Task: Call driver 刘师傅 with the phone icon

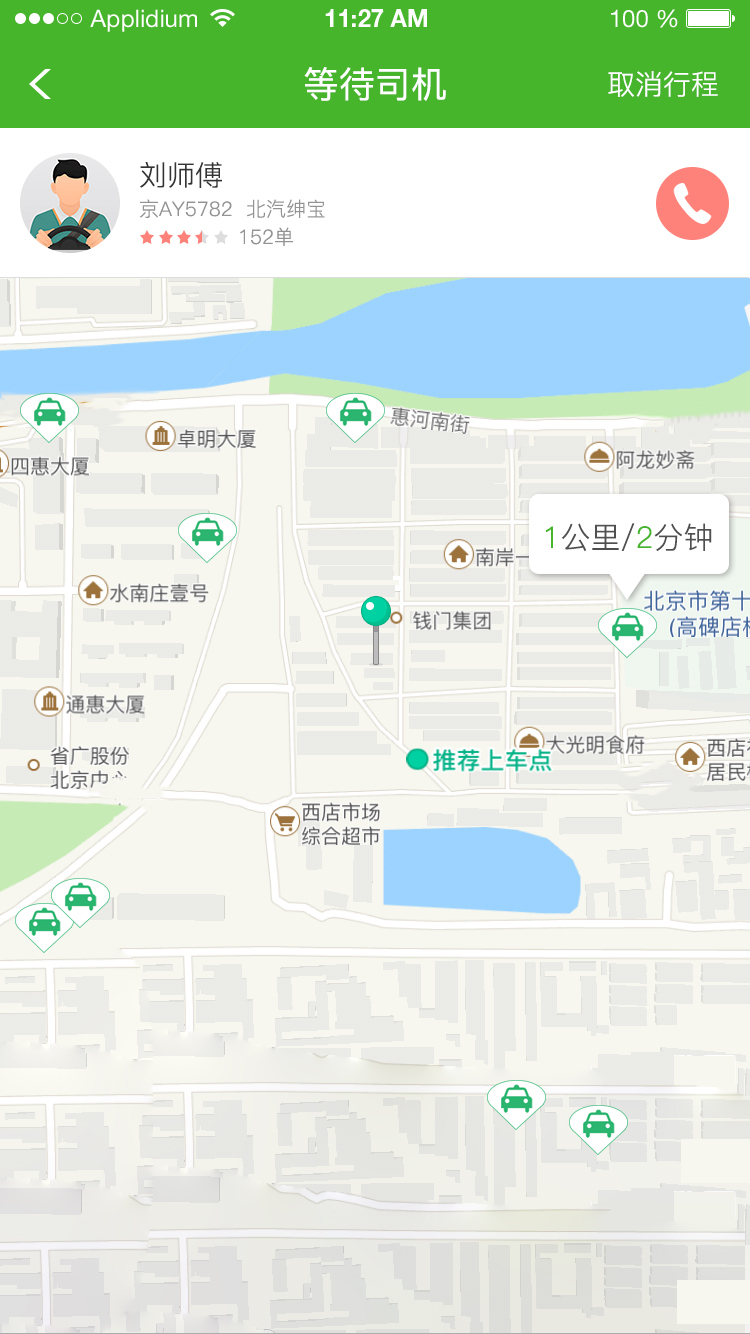Action: (x=692, y=203)
